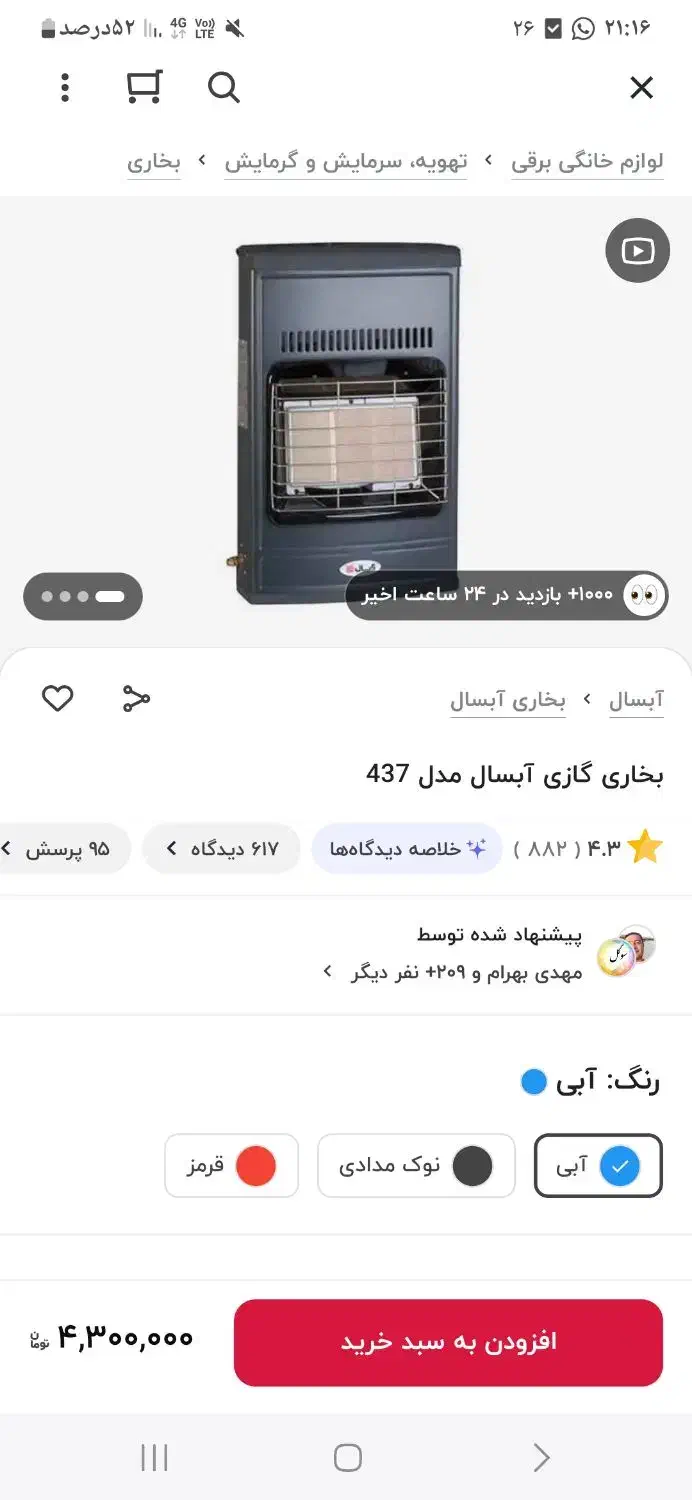Open the بخاری breadcrumb link
This screenshot has height=1500, width=692.
(153, 162)
